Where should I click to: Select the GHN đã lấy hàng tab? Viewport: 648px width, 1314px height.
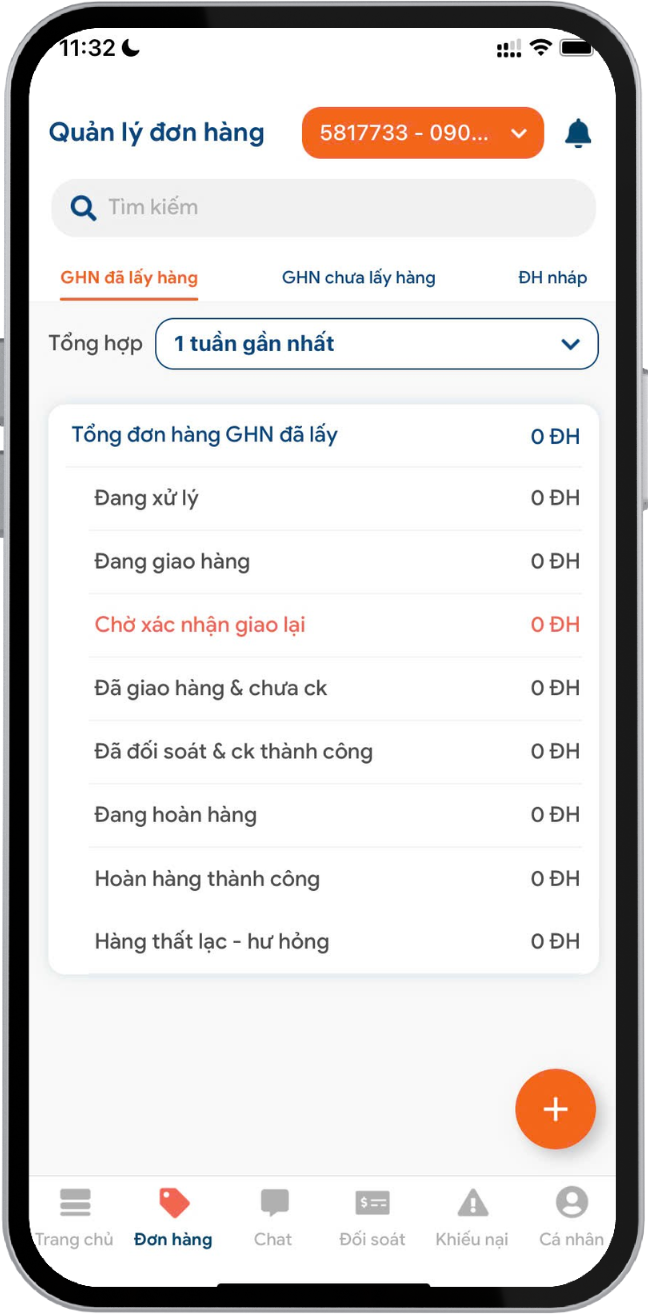tap(129, 278)
